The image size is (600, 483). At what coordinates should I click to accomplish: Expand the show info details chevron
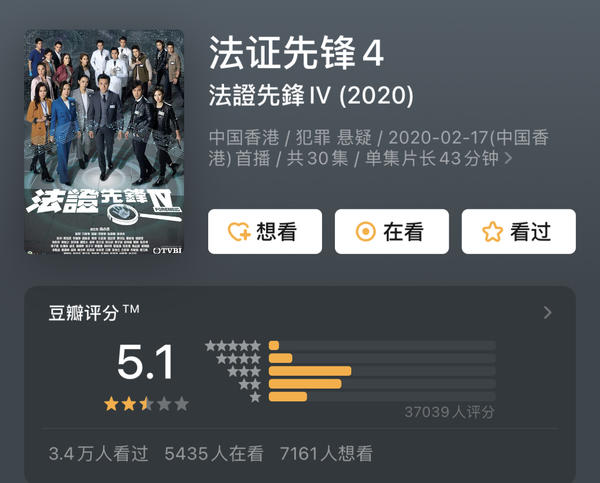[x=509, y=158]
